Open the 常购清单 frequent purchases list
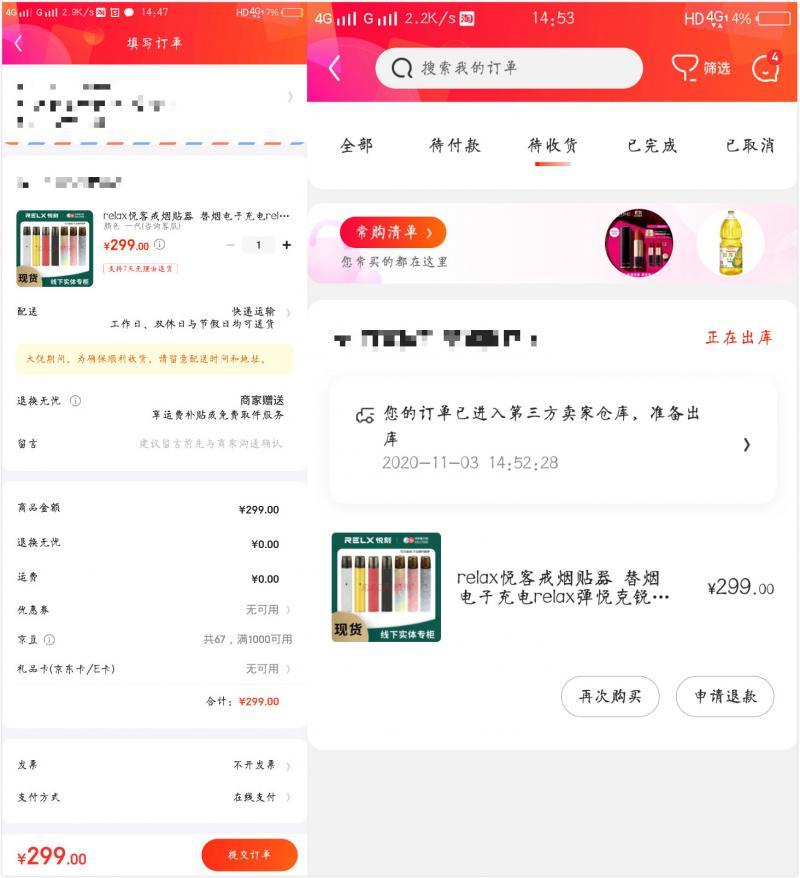The image size is (800, 878). [393, 232]
